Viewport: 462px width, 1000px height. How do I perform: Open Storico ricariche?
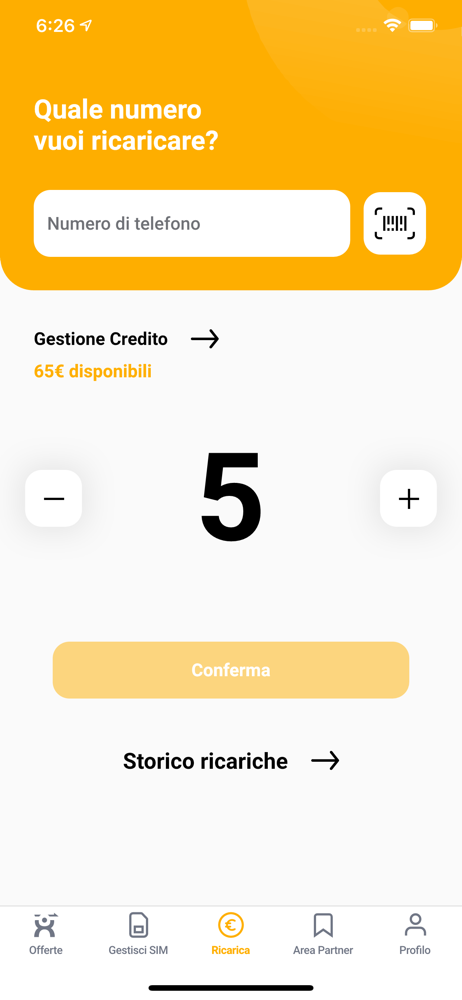[x=231, y=761]
